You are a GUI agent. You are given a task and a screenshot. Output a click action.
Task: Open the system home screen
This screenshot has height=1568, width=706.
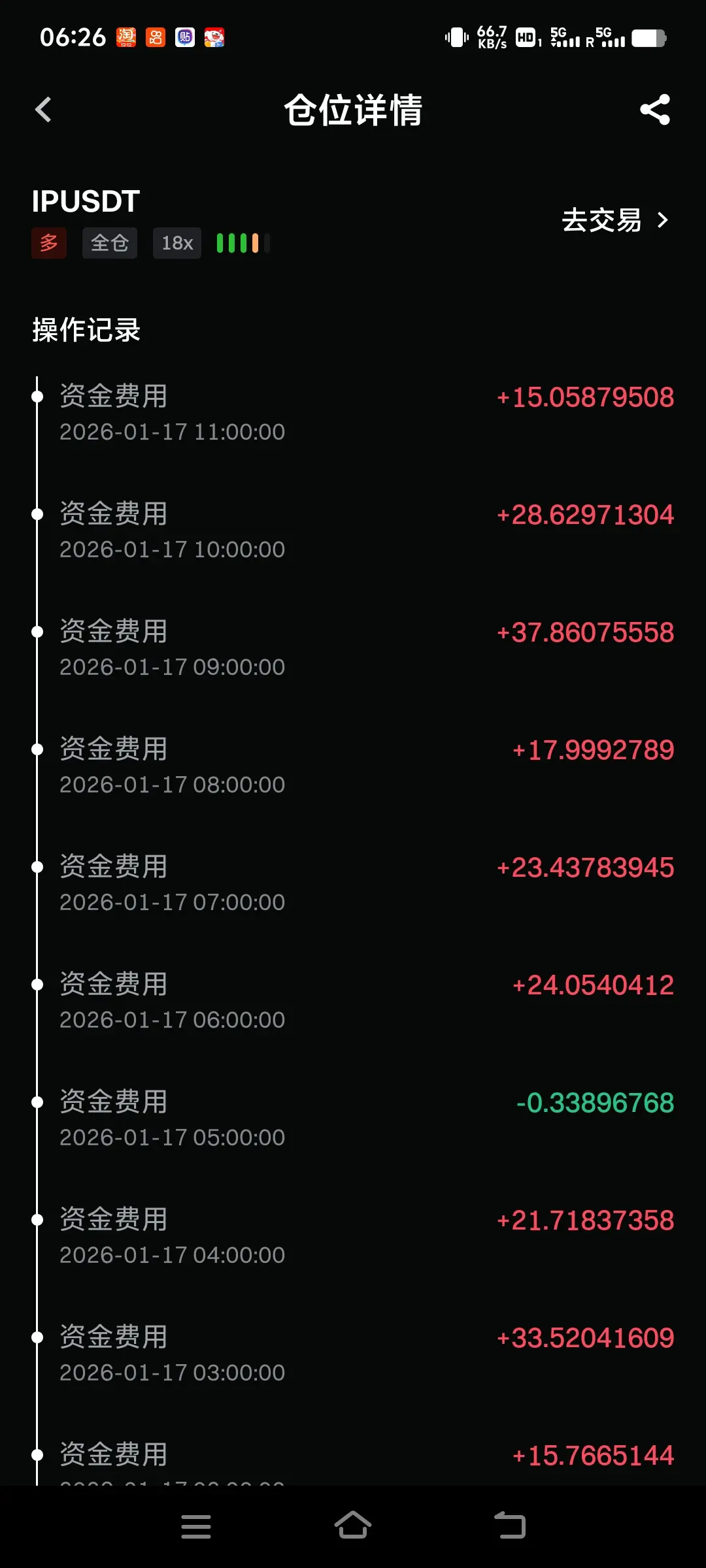(x=353, y=1526)
